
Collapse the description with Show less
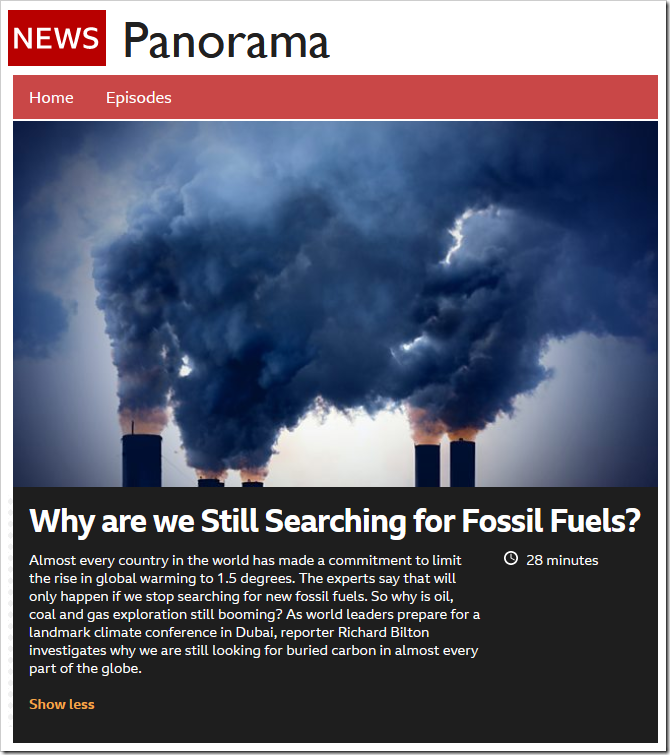[x=62, y=704]
